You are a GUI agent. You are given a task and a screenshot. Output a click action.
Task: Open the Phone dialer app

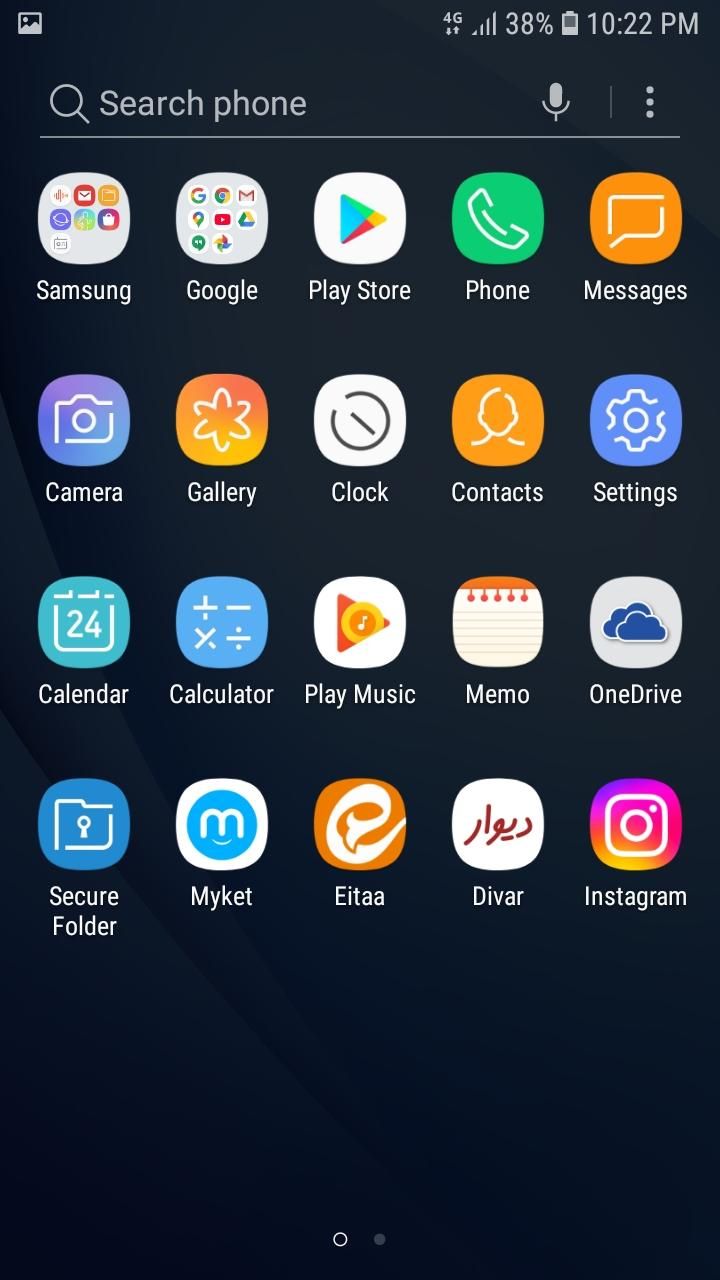pos(498,219)
